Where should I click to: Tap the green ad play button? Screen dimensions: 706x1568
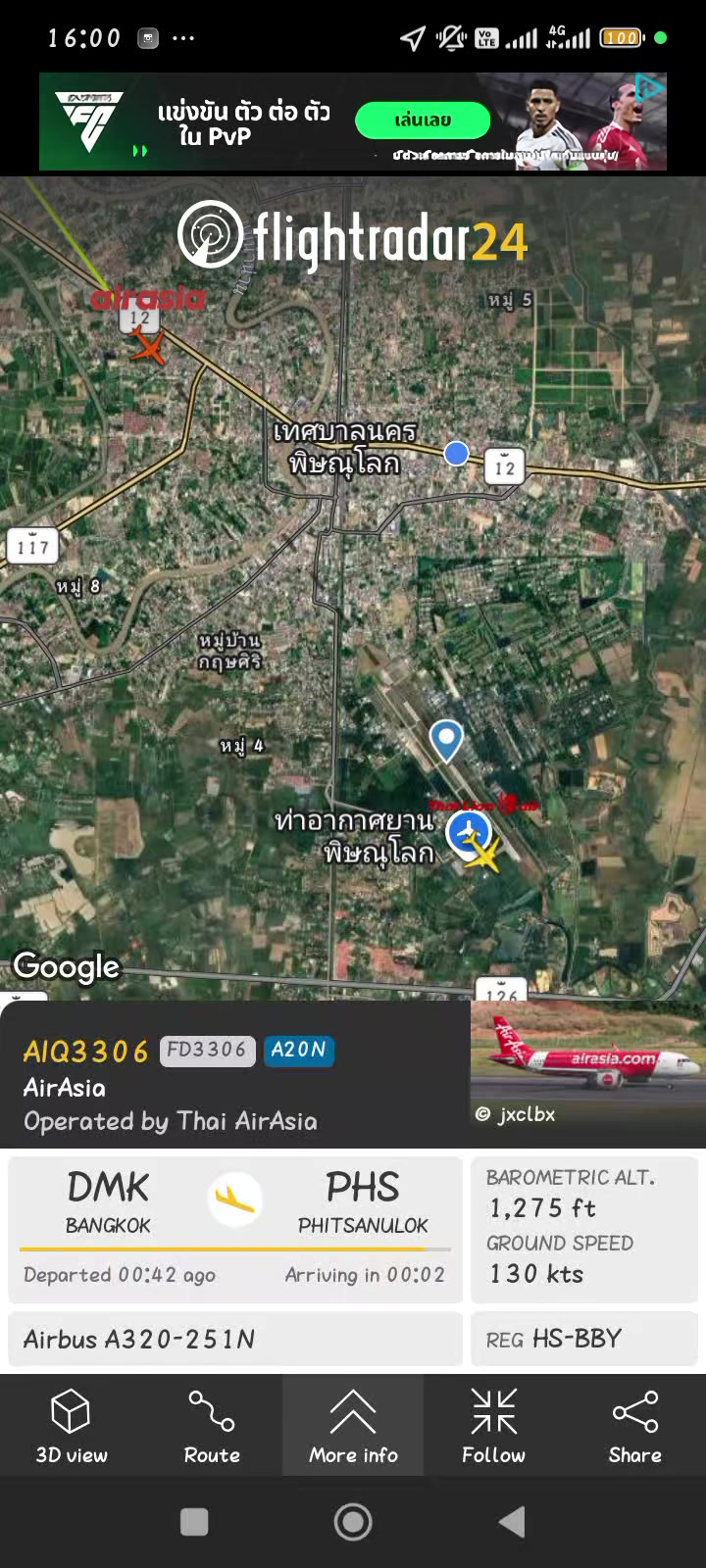pyautogui.click(x=423, y=120)
